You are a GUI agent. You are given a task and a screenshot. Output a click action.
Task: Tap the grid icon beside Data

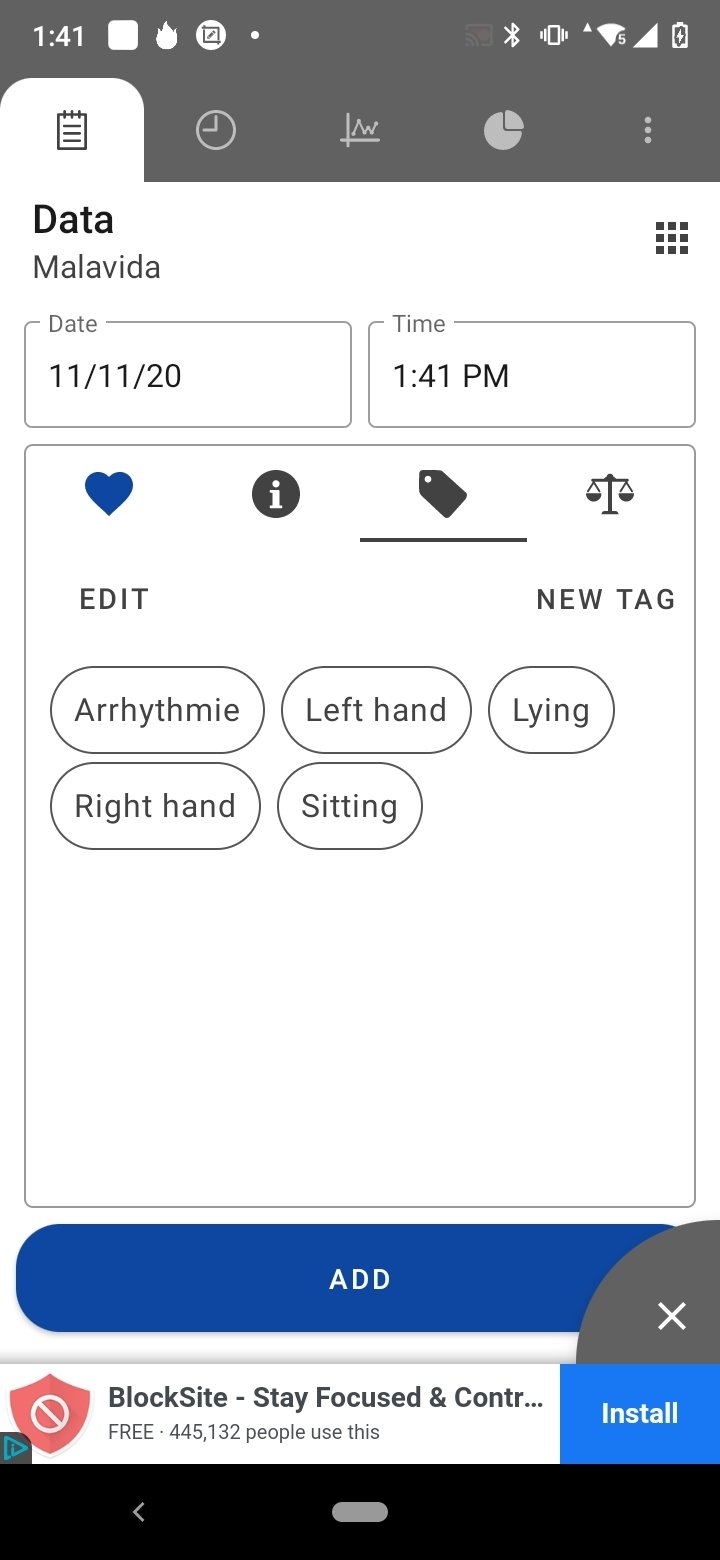coord(671,238)
